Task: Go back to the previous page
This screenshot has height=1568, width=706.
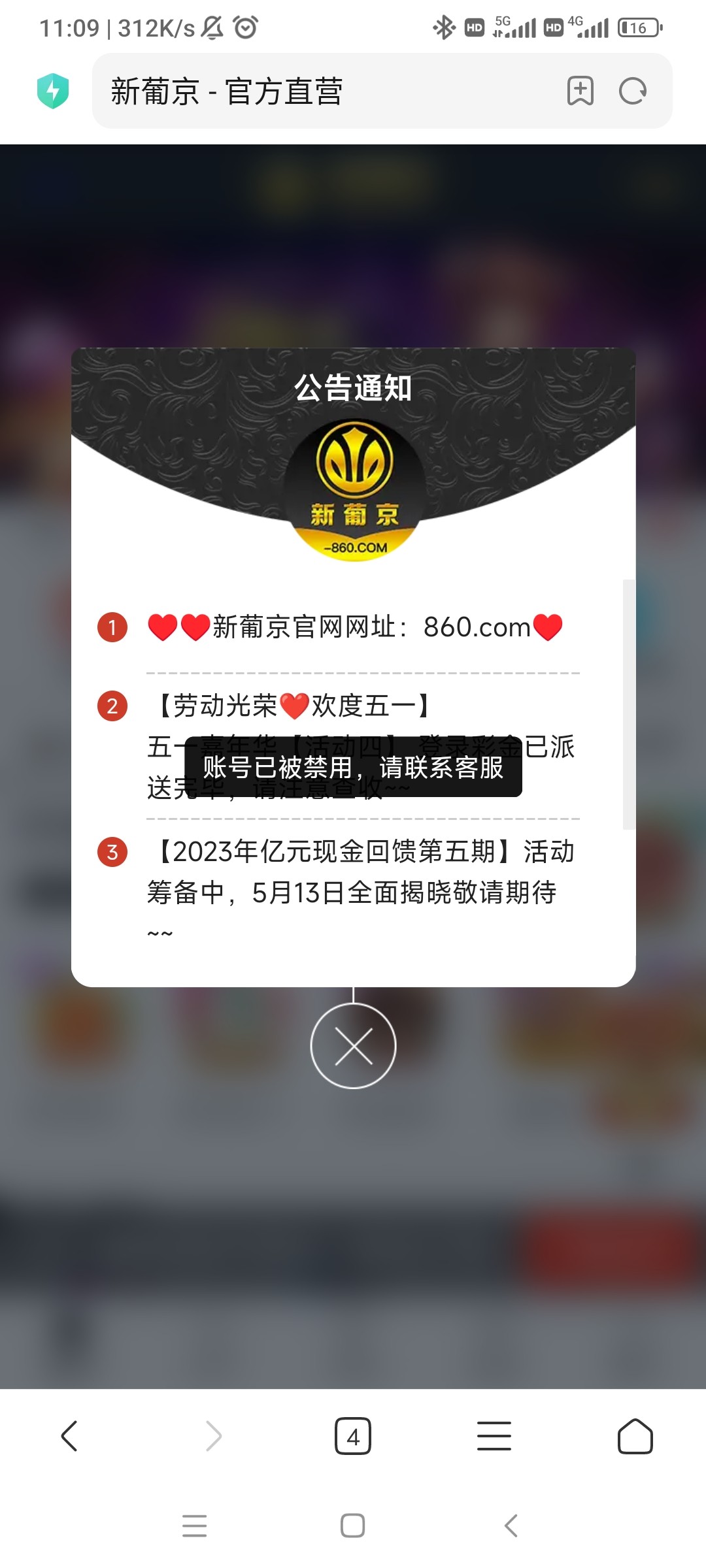Action: (69, 1436)
